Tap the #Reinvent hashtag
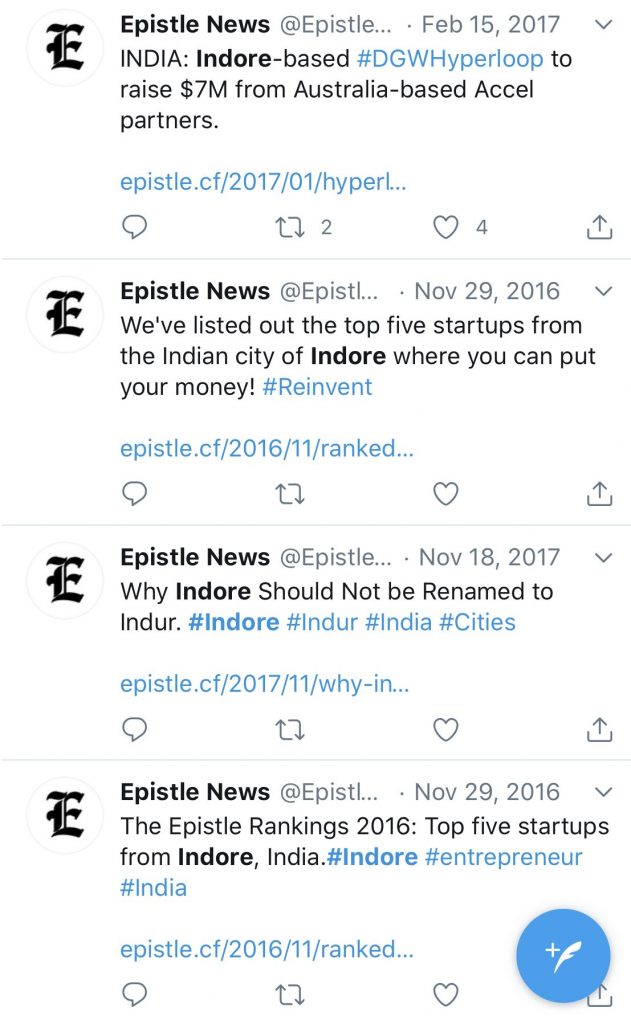This screenshot has height=1024, width=631. pyautogui.click(x=317, y=387)
